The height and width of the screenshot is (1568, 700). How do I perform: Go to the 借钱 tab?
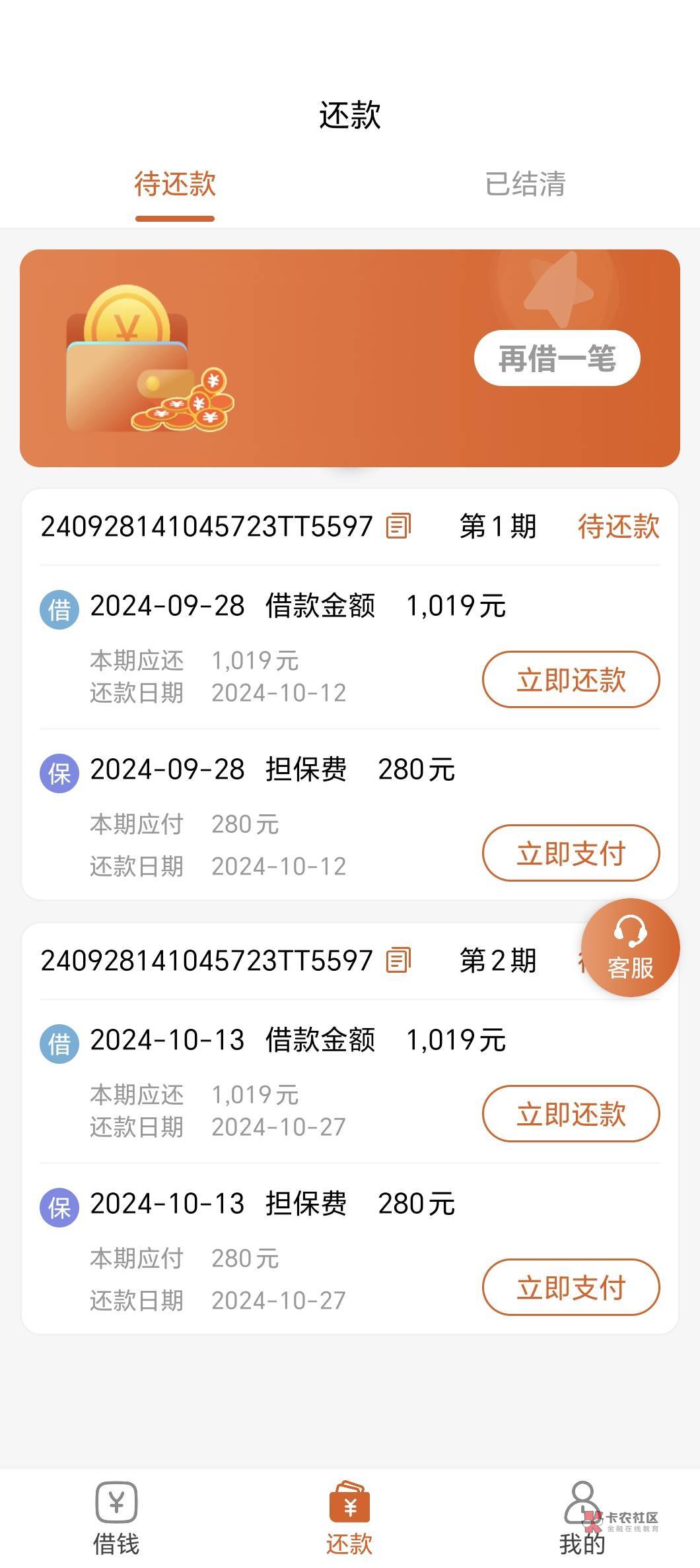(x=116, y=1517)
